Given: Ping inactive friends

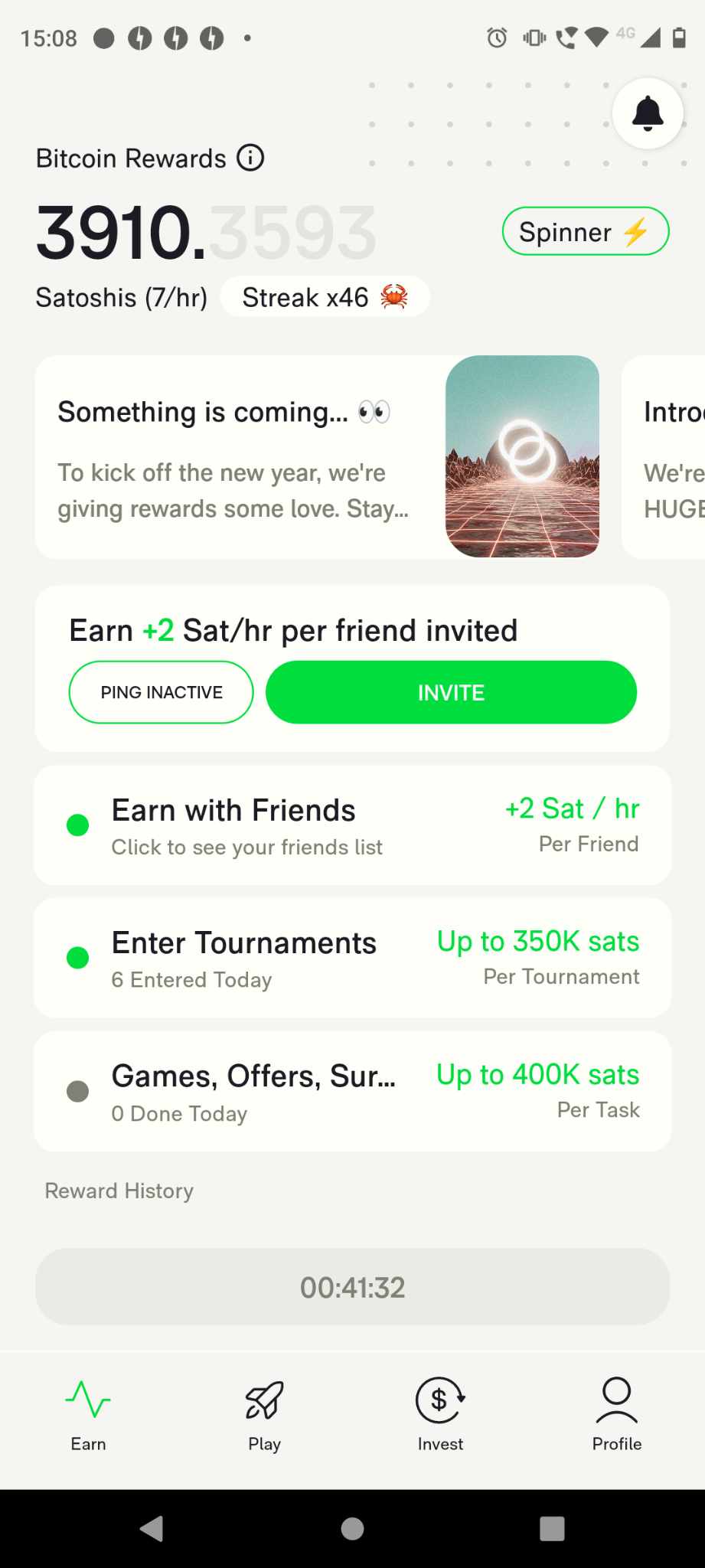Looking at the screenshot, I should pyautogui.click(x=161, y=692).
